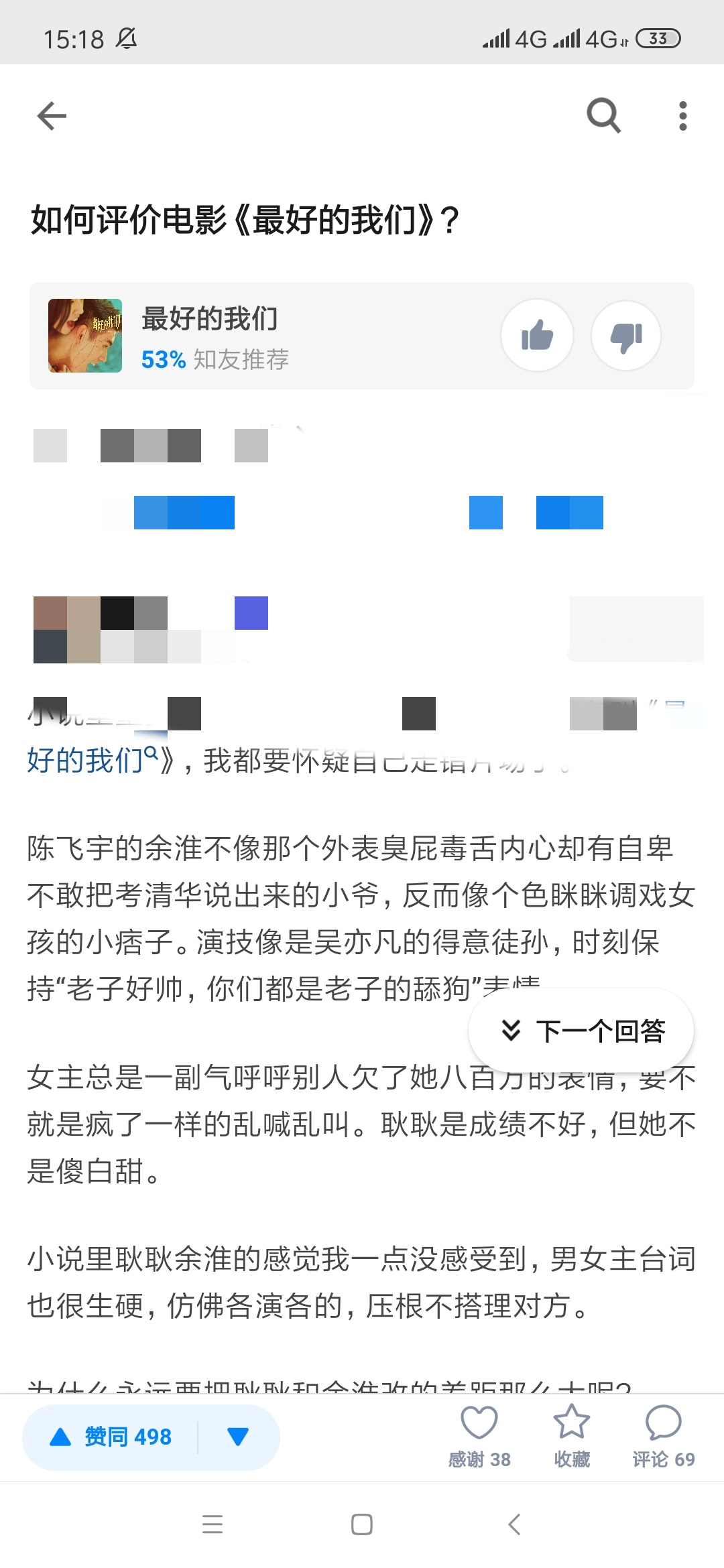The width and height of the screenshot is (724, 1568).
Task: Go to home screen via system button
Action: [x=362, y=1524]
